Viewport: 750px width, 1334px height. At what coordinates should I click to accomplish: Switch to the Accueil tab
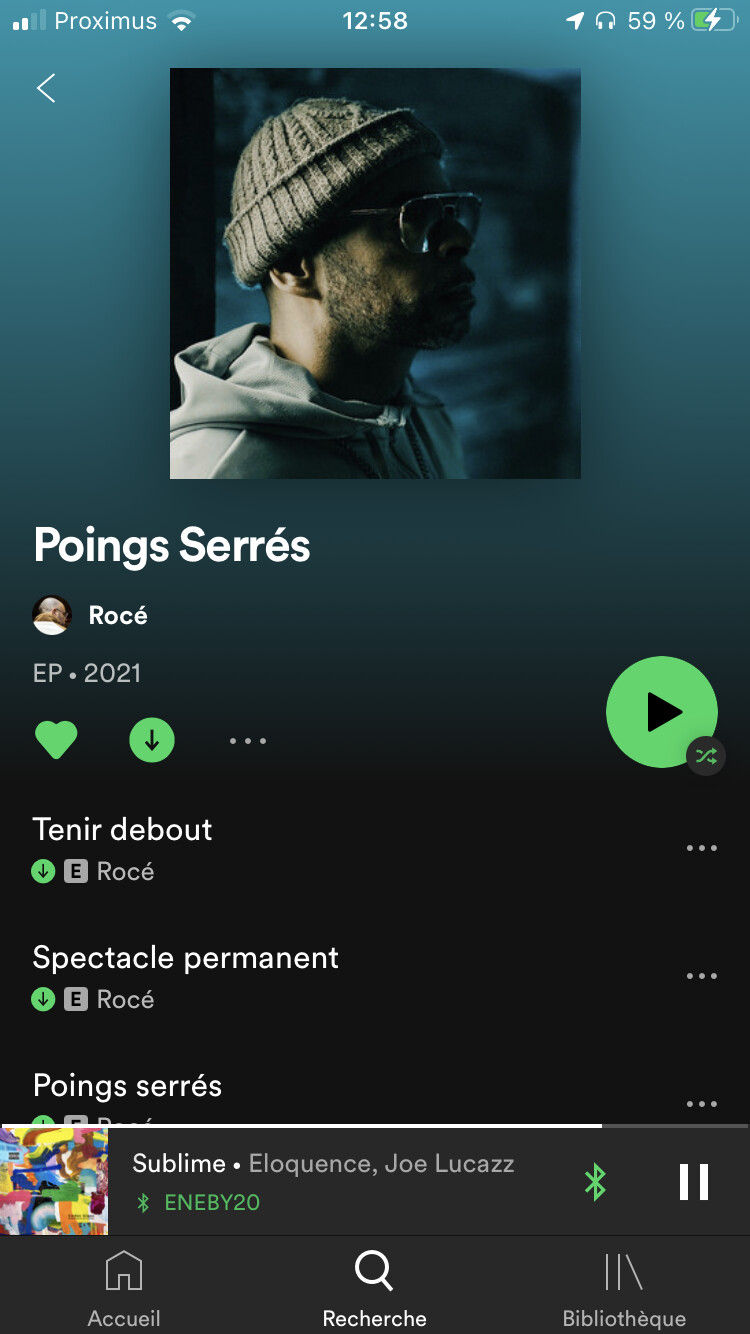click(124, 1288)
